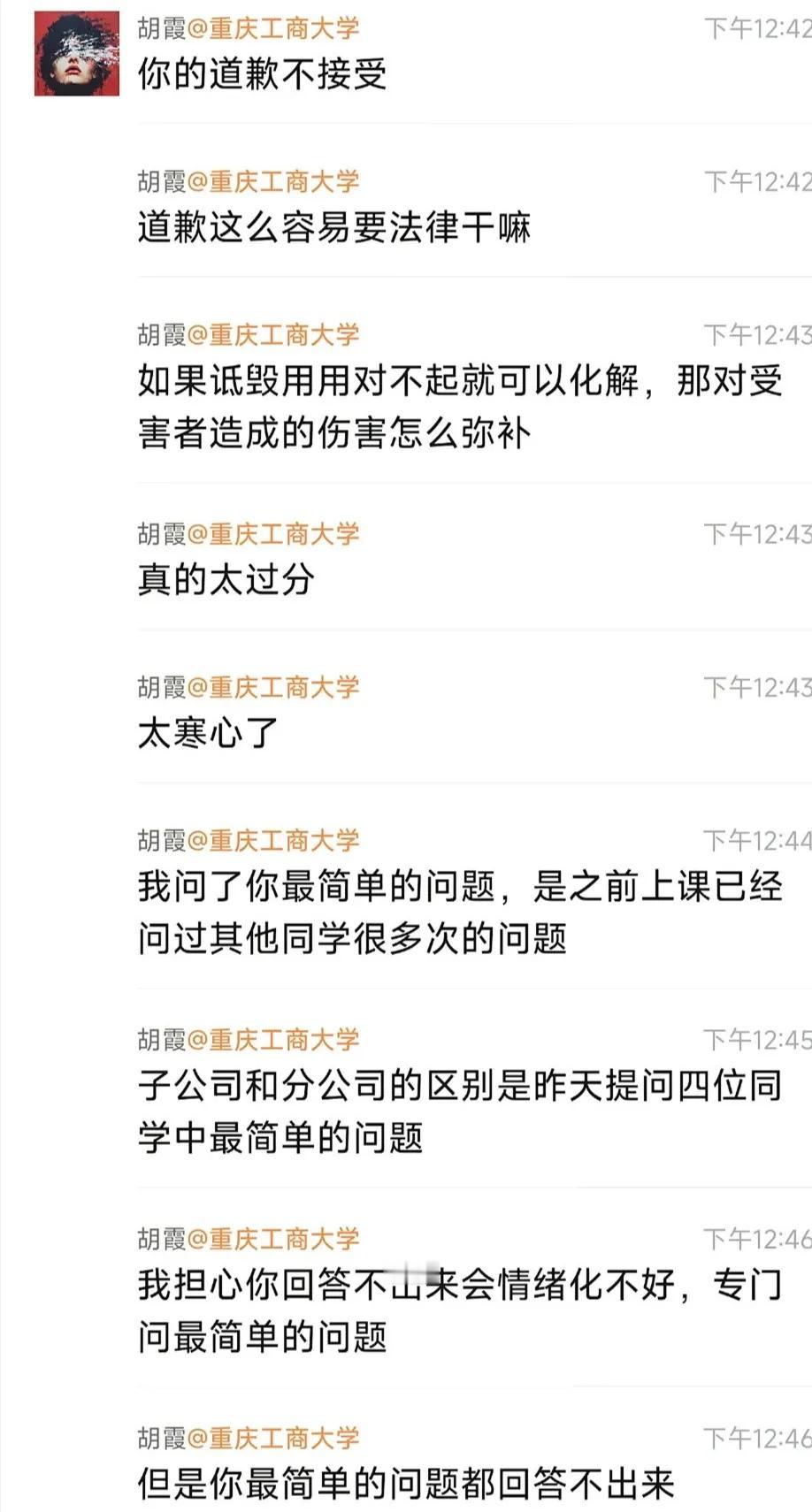Click 胡霞@重庆工商大学 name on third message

[x=252, y=334]
